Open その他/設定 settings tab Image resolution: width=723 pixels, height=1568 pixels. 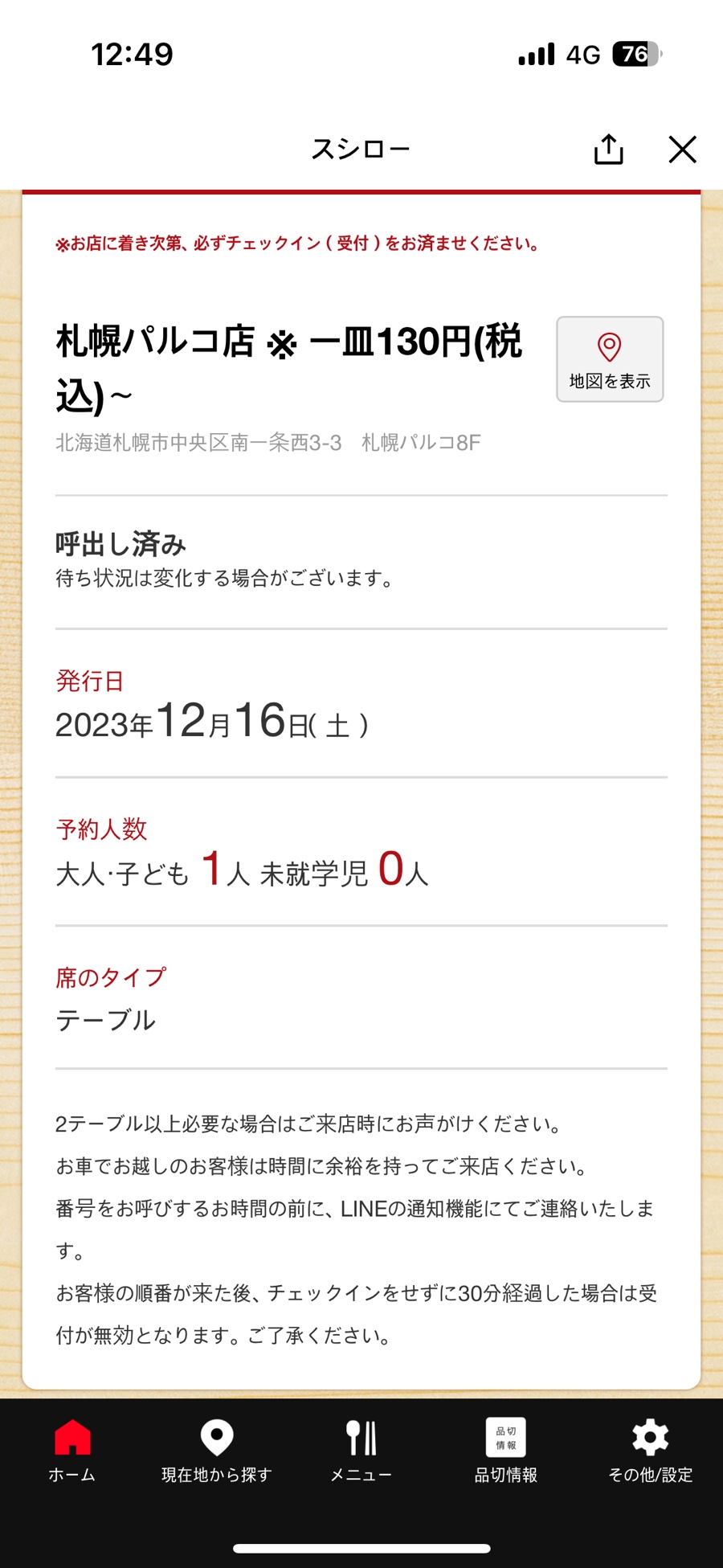pos(650,1451)
